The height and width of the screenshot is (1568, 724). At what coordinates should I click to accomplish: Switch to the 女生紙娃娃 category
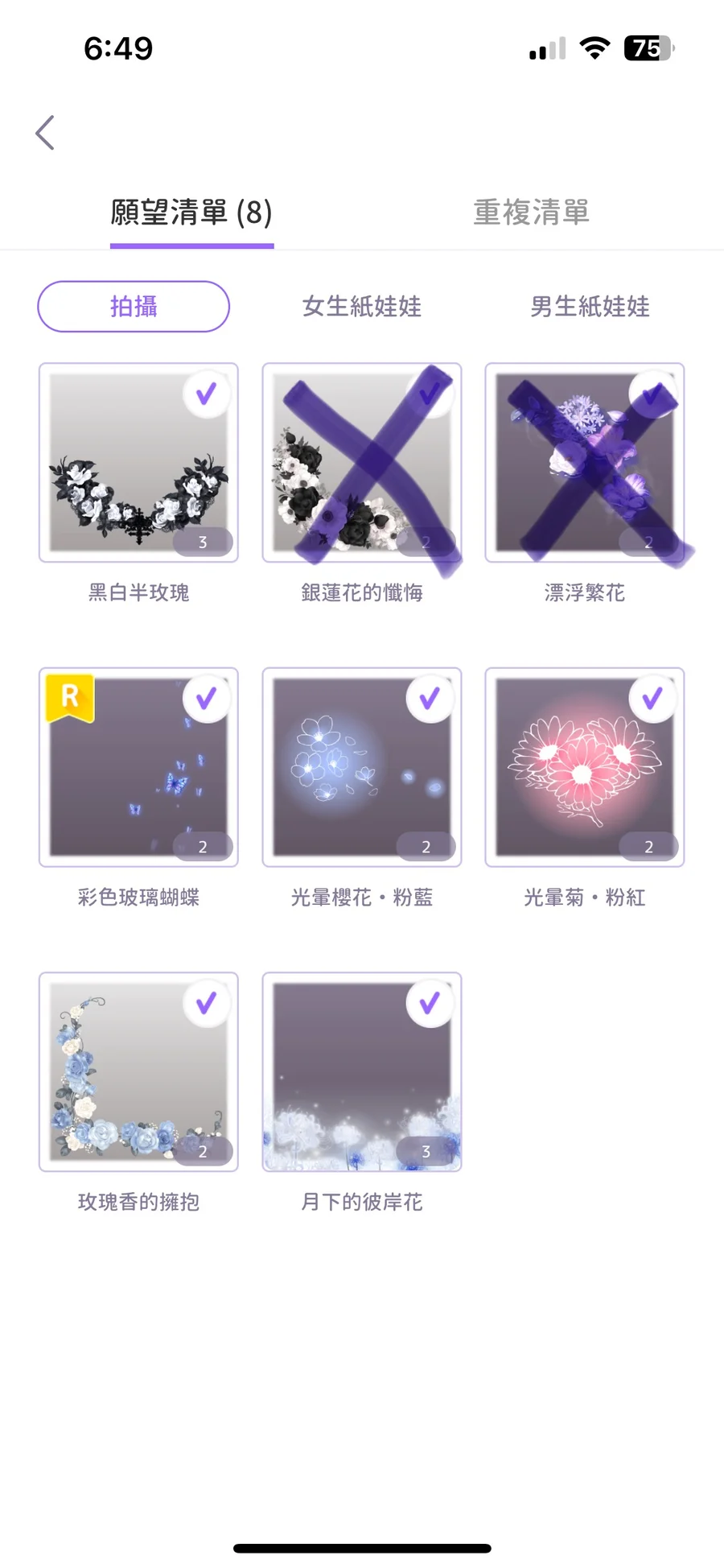(362, 307)
